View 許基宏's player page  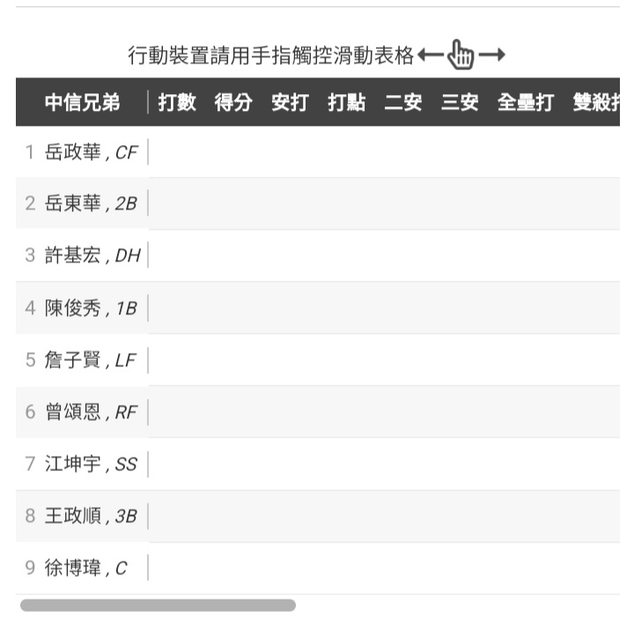click(73, 256)
